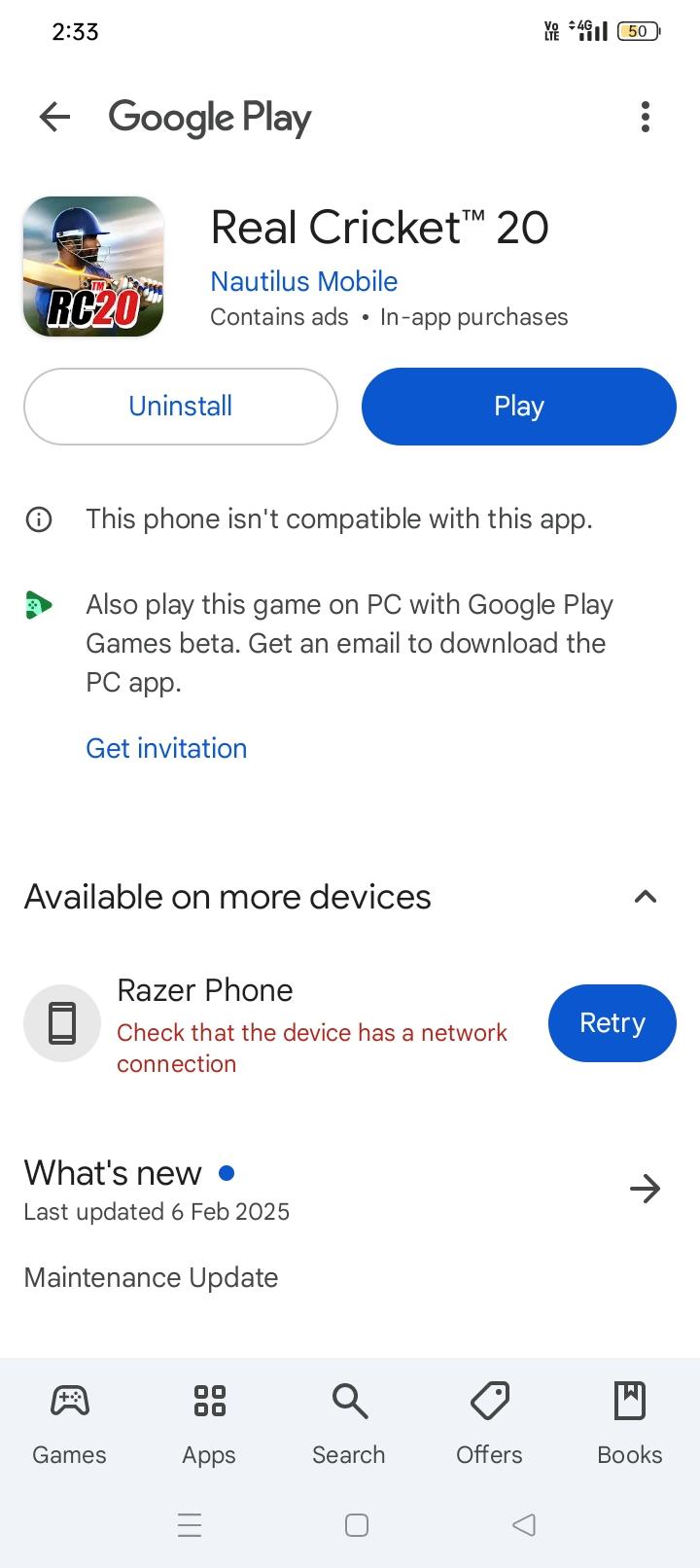700x1568 pixels.
Task: Open the What's new arrow
Action: pyautogui.click(x=645, y=1189)
